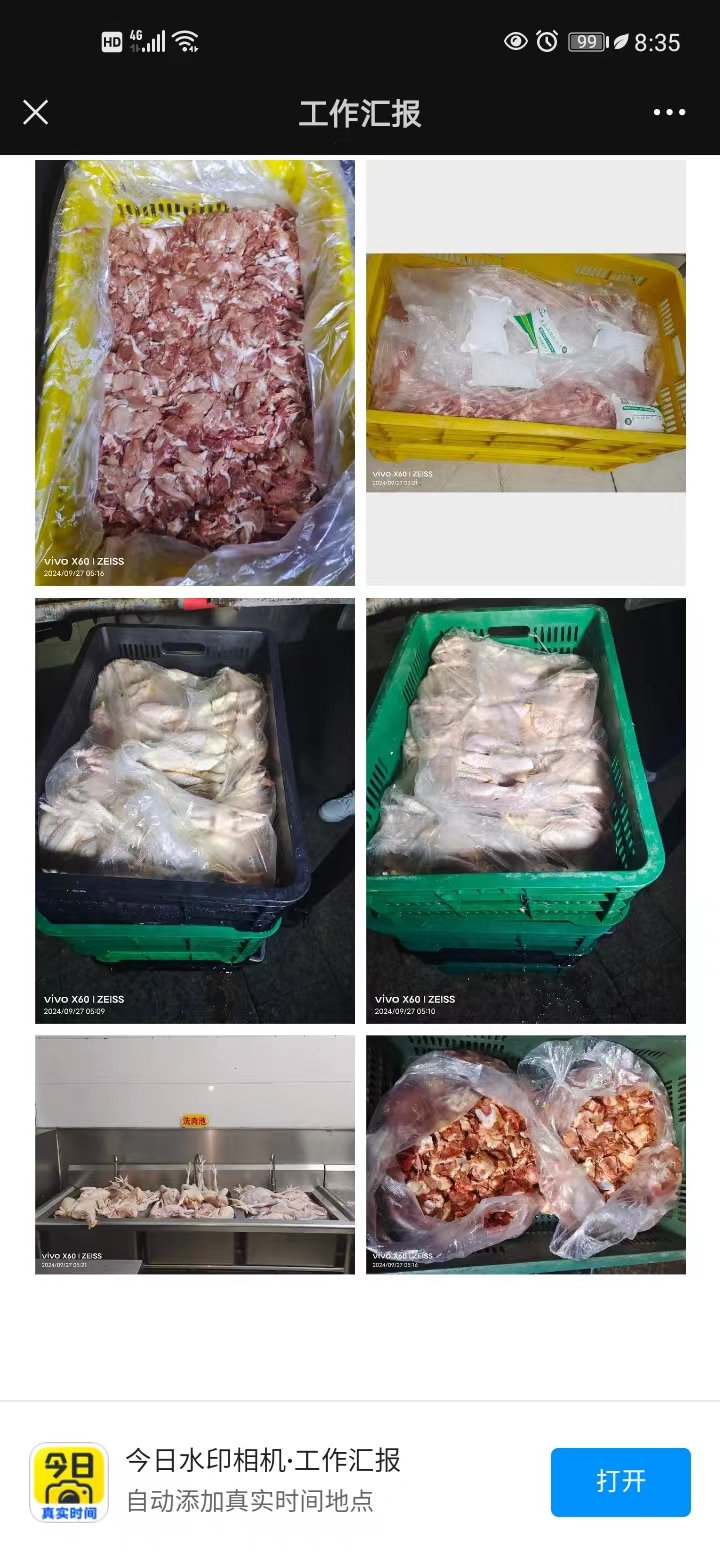
Task: View the bagged chopped meat photo
Action: [526, 1154]
